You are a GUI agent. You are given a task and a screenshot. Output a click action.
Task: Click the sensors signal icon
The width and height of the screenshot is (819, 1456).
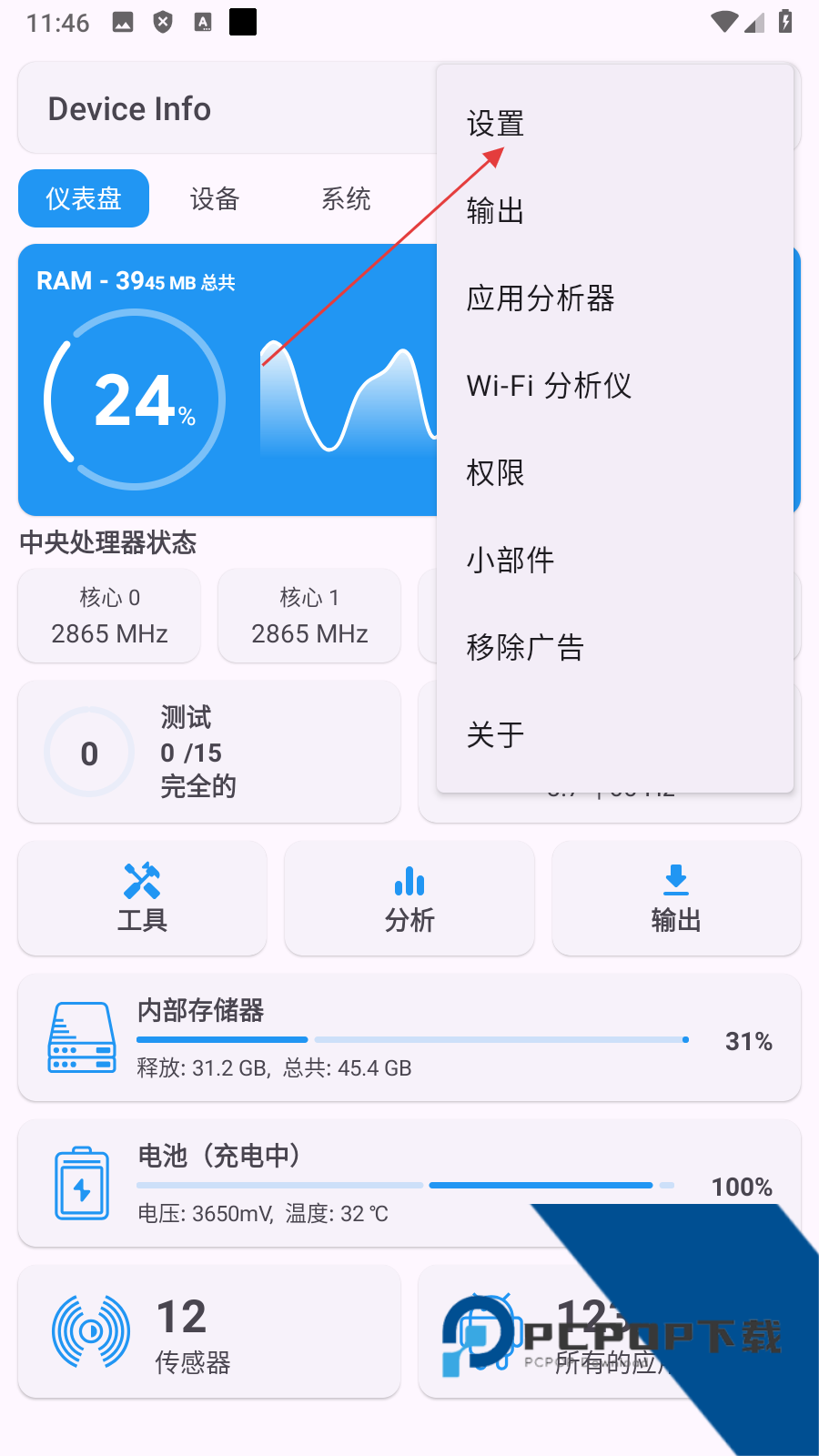click(x=91, y=1331)
